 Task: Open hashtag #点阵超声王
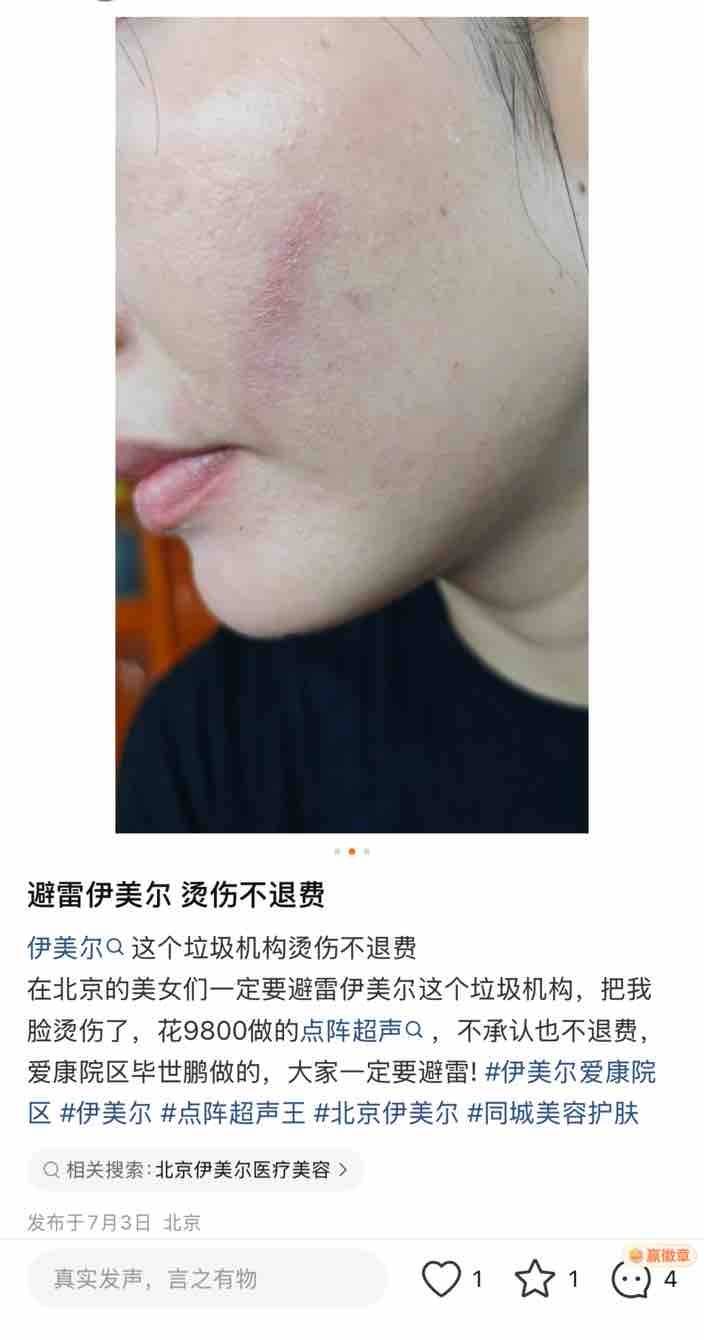[233, 1113]
